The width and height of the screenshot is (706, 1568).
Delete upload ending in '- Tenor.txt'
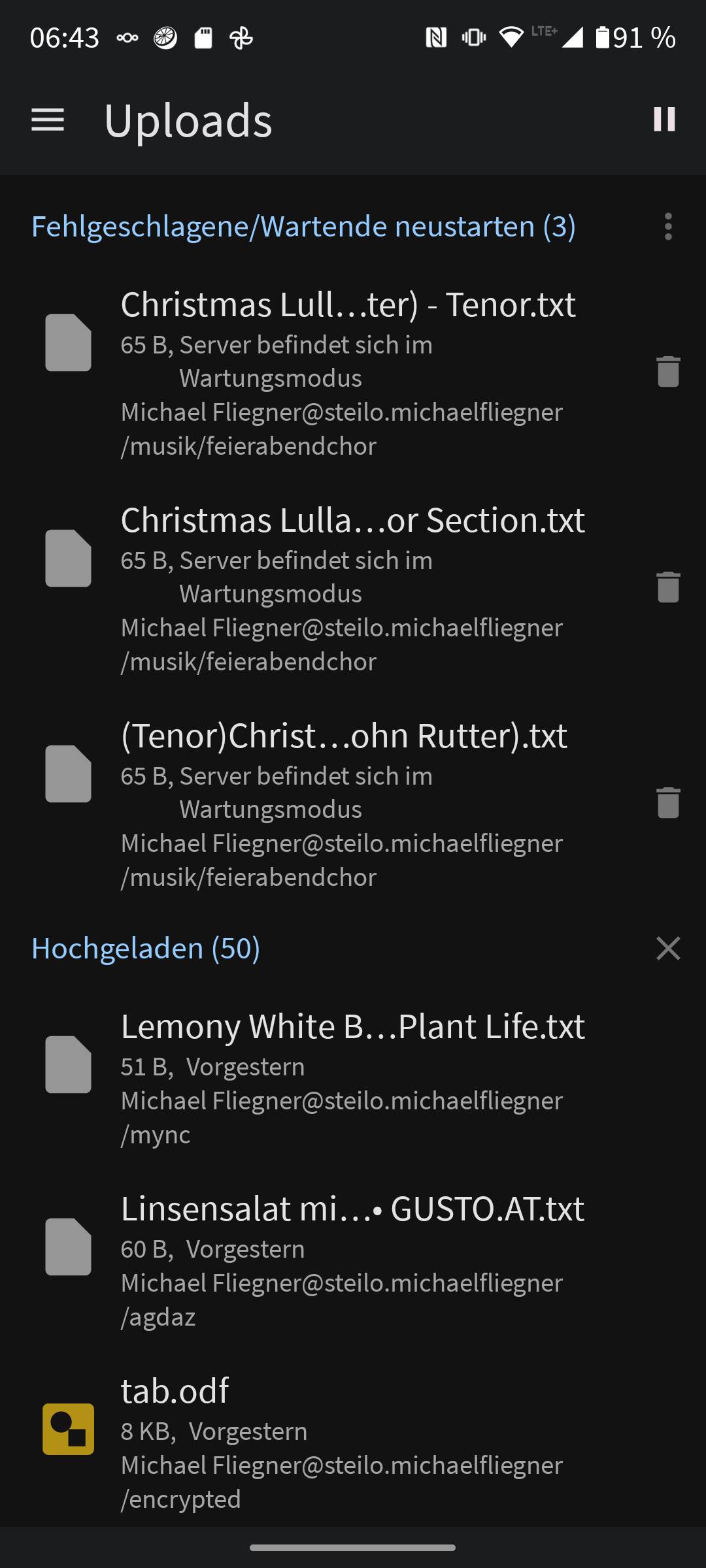click(x=667, y=372)
